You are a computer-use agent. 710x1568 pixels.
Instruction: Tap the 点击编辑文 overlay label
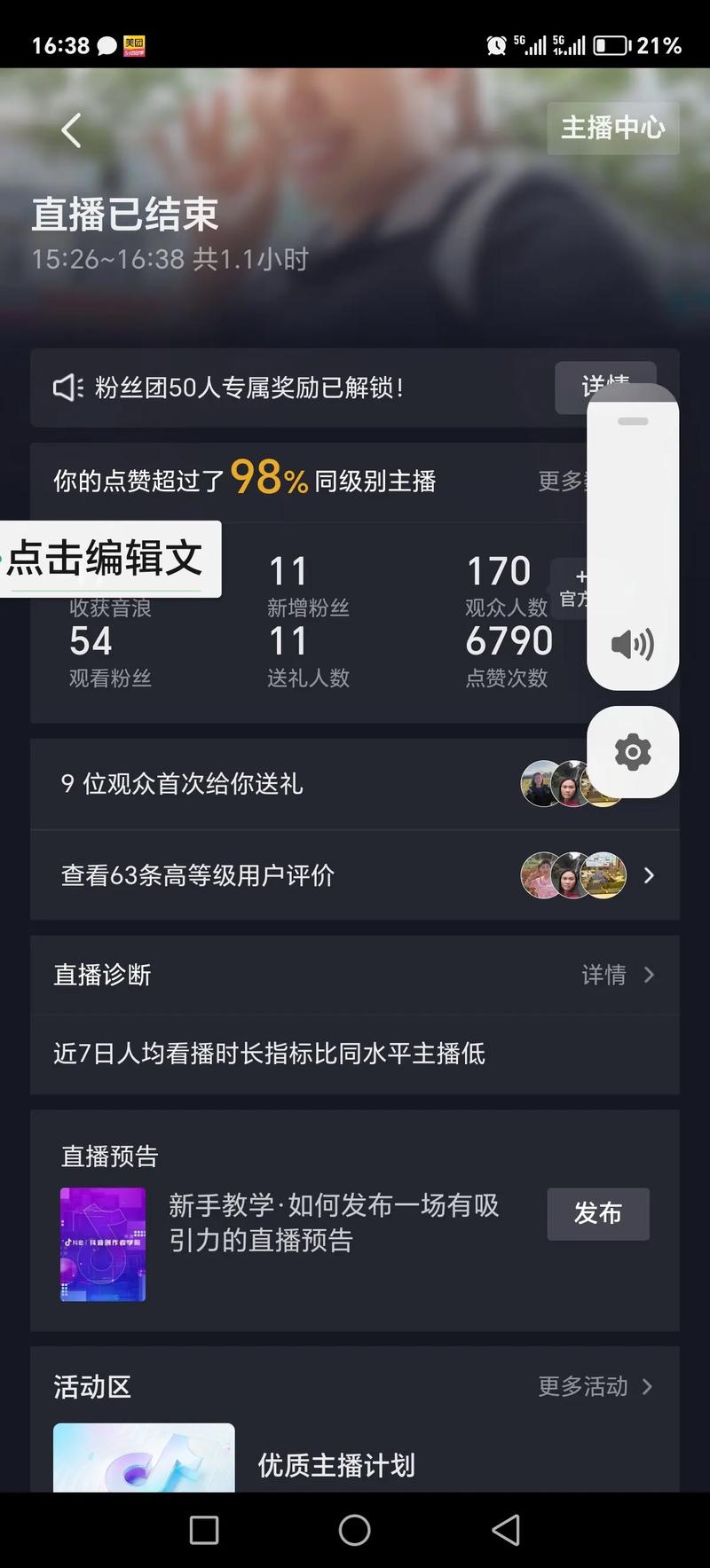pyautogui.click(x=106, y=559)
